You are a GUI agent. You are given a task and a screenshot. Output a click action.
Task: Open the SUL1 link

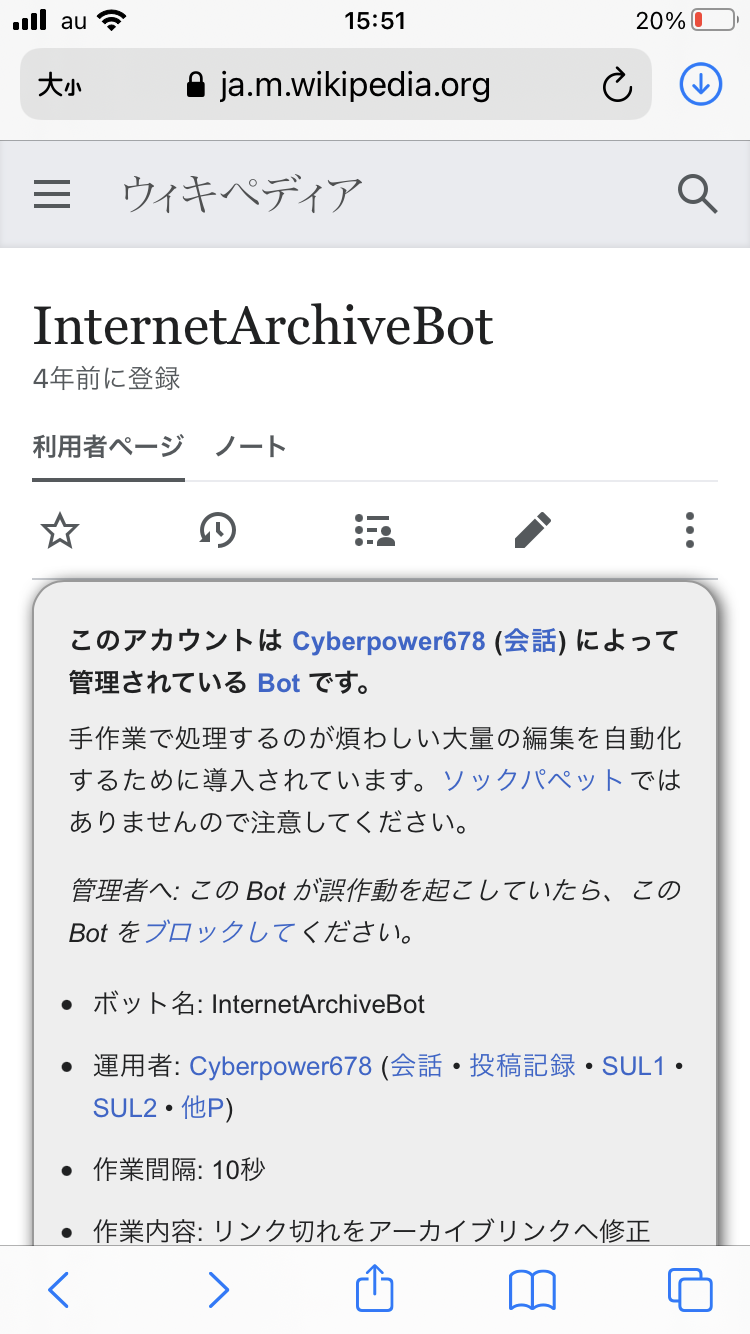pyautogui.click(x=633, y=1066)
